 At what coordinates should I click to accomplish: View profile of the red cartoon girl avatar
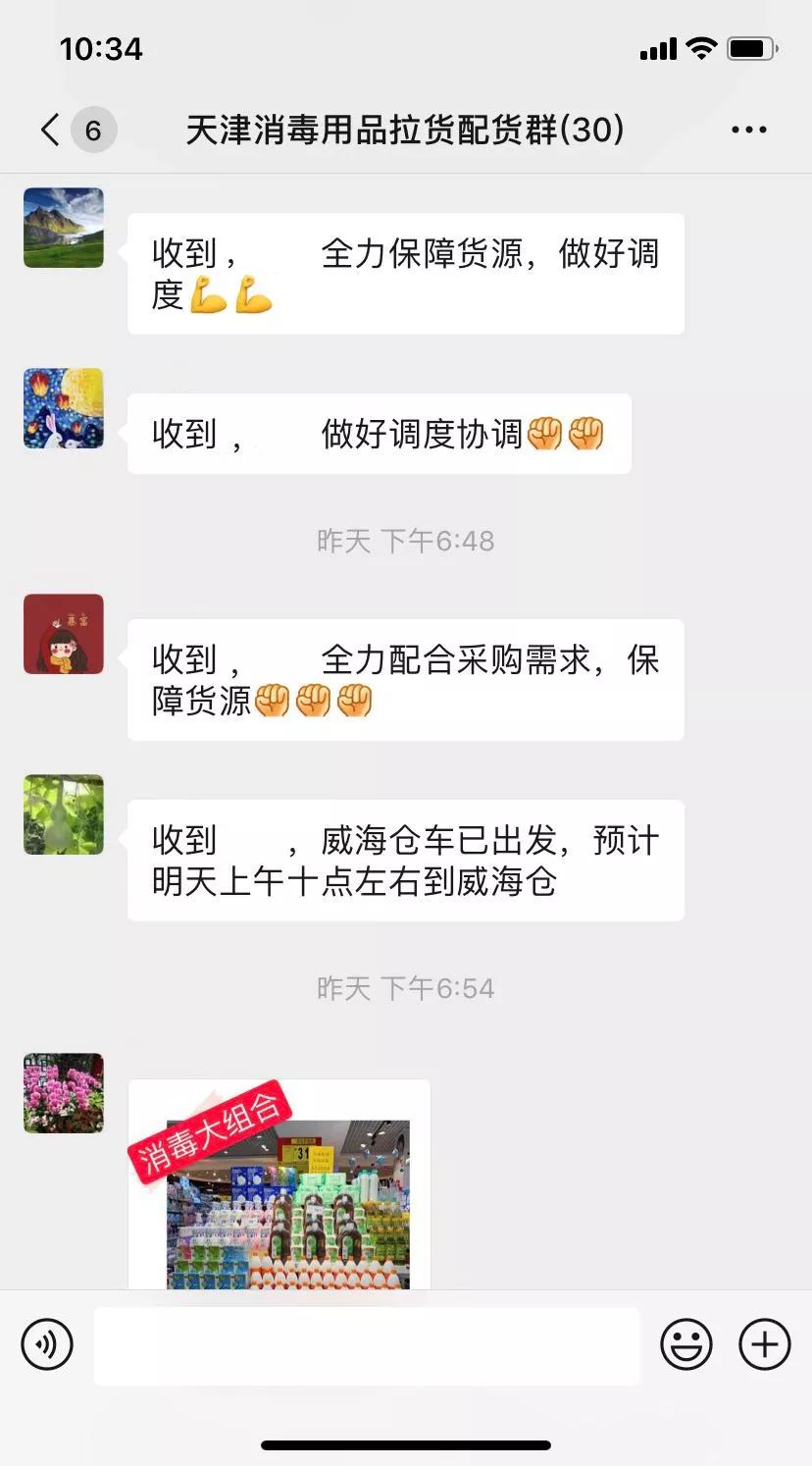click(x=64, y=634)
